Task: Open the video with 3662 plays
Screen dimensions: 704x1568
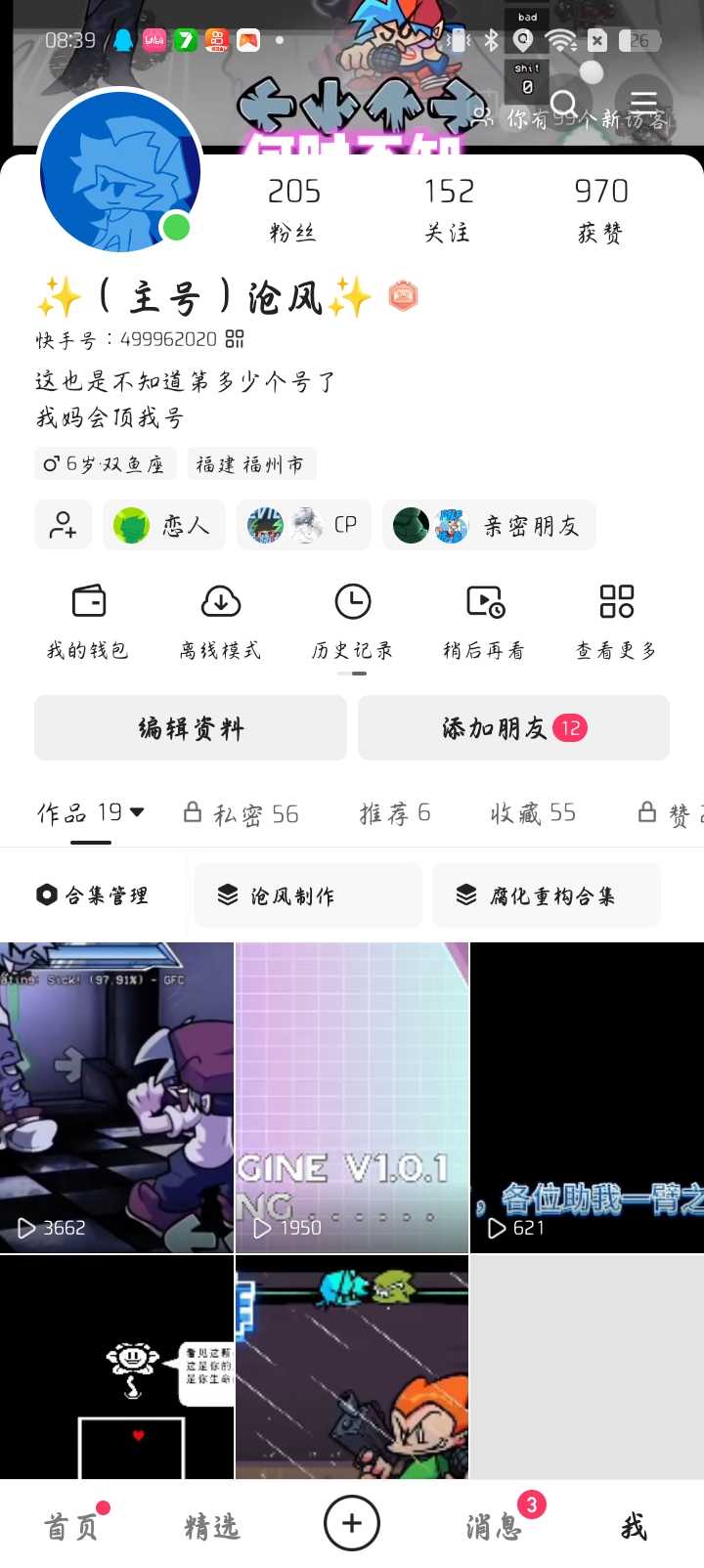Action: [116, 1097]
